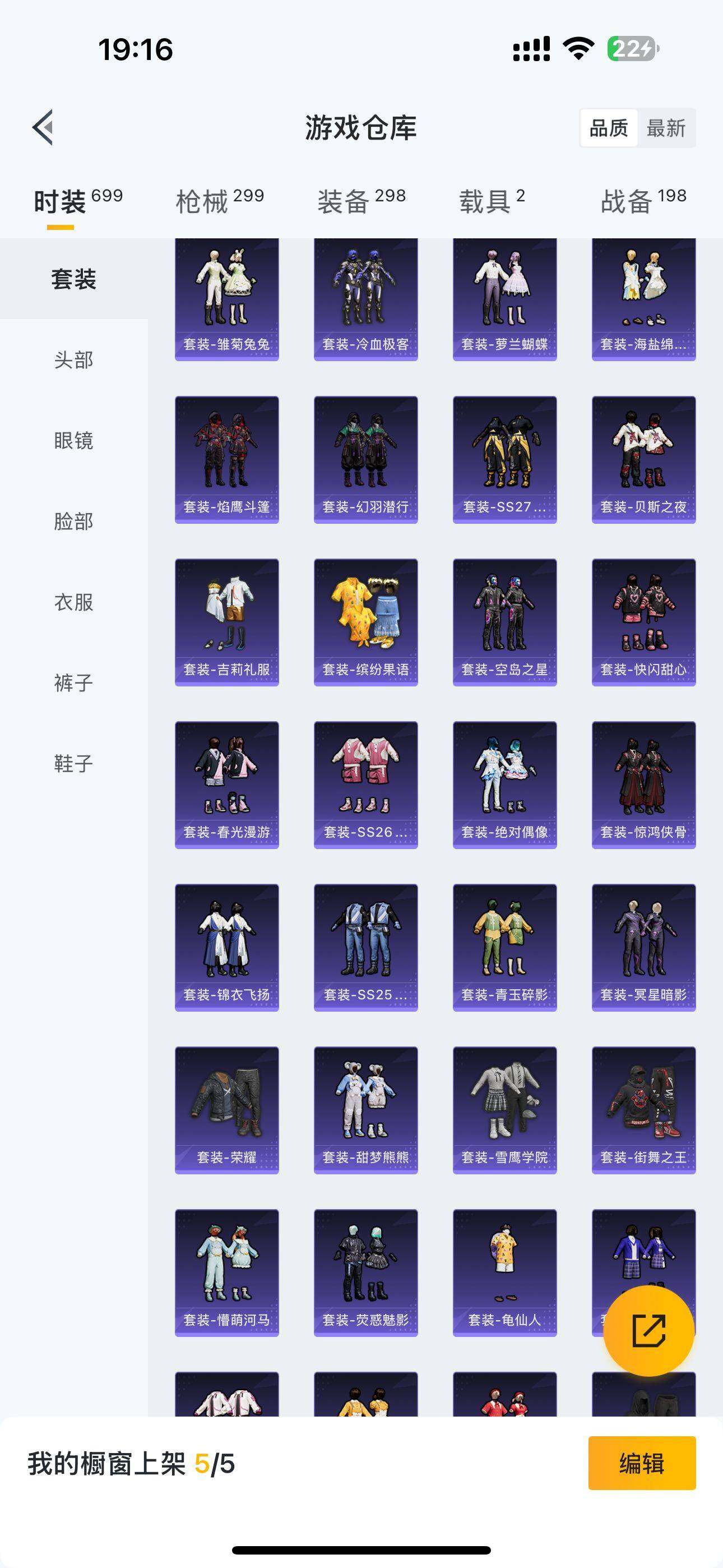723x1568 pixels.
Task: Open the 套装-荣耀 item
Action: coord(226,1110)
